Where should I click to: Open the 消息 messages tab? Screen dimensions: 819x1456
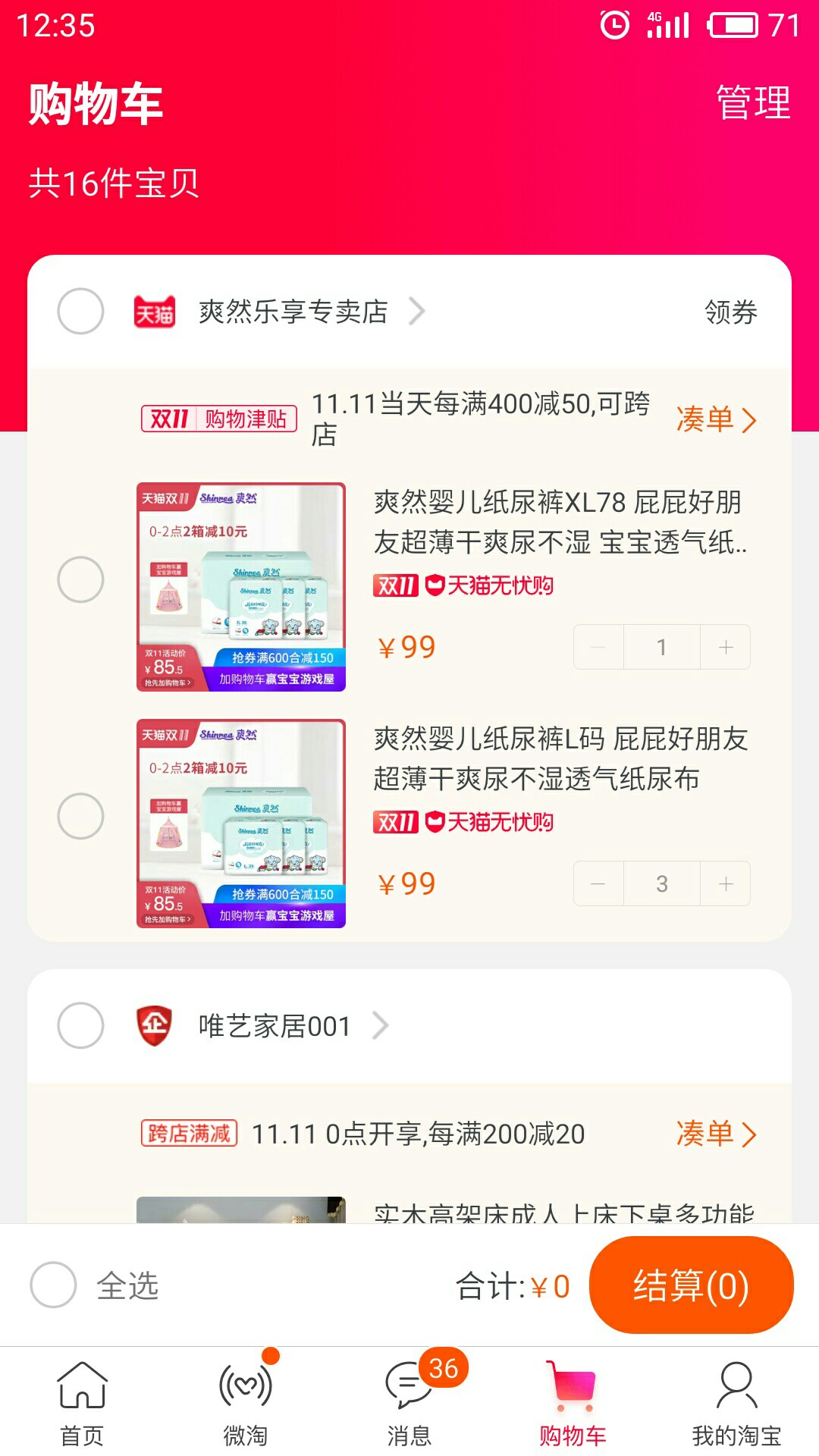(x=409, y=1404)
